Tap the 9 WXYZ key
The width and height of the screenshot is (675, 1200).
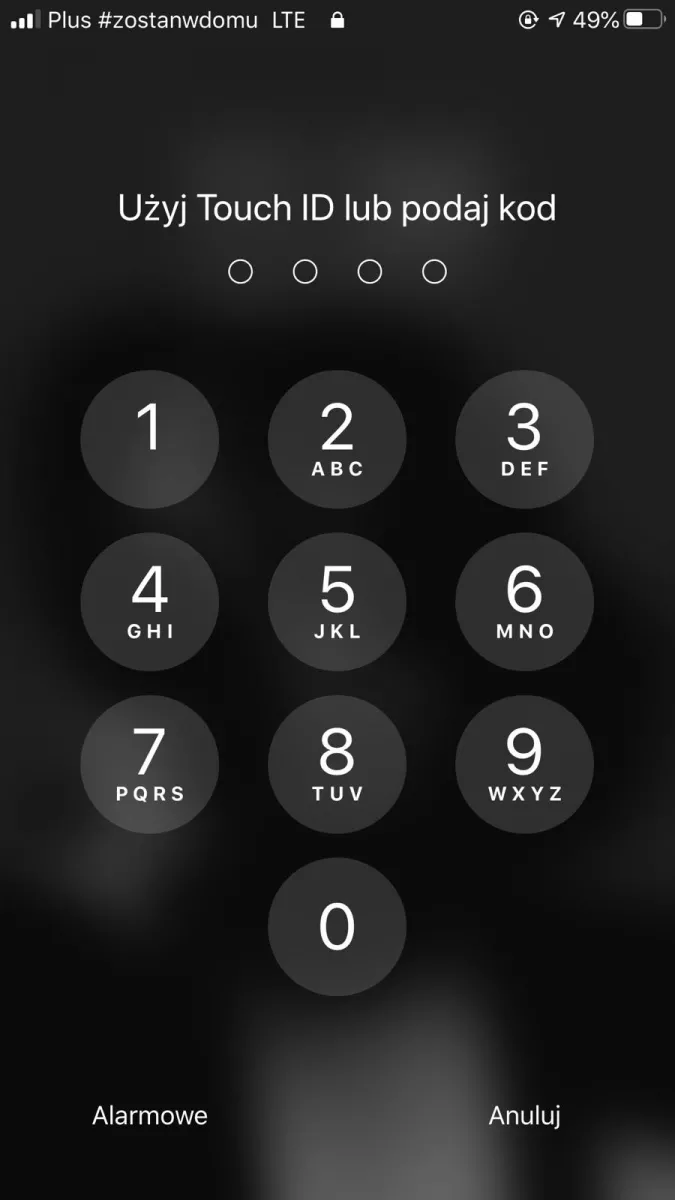coord(525,764)
